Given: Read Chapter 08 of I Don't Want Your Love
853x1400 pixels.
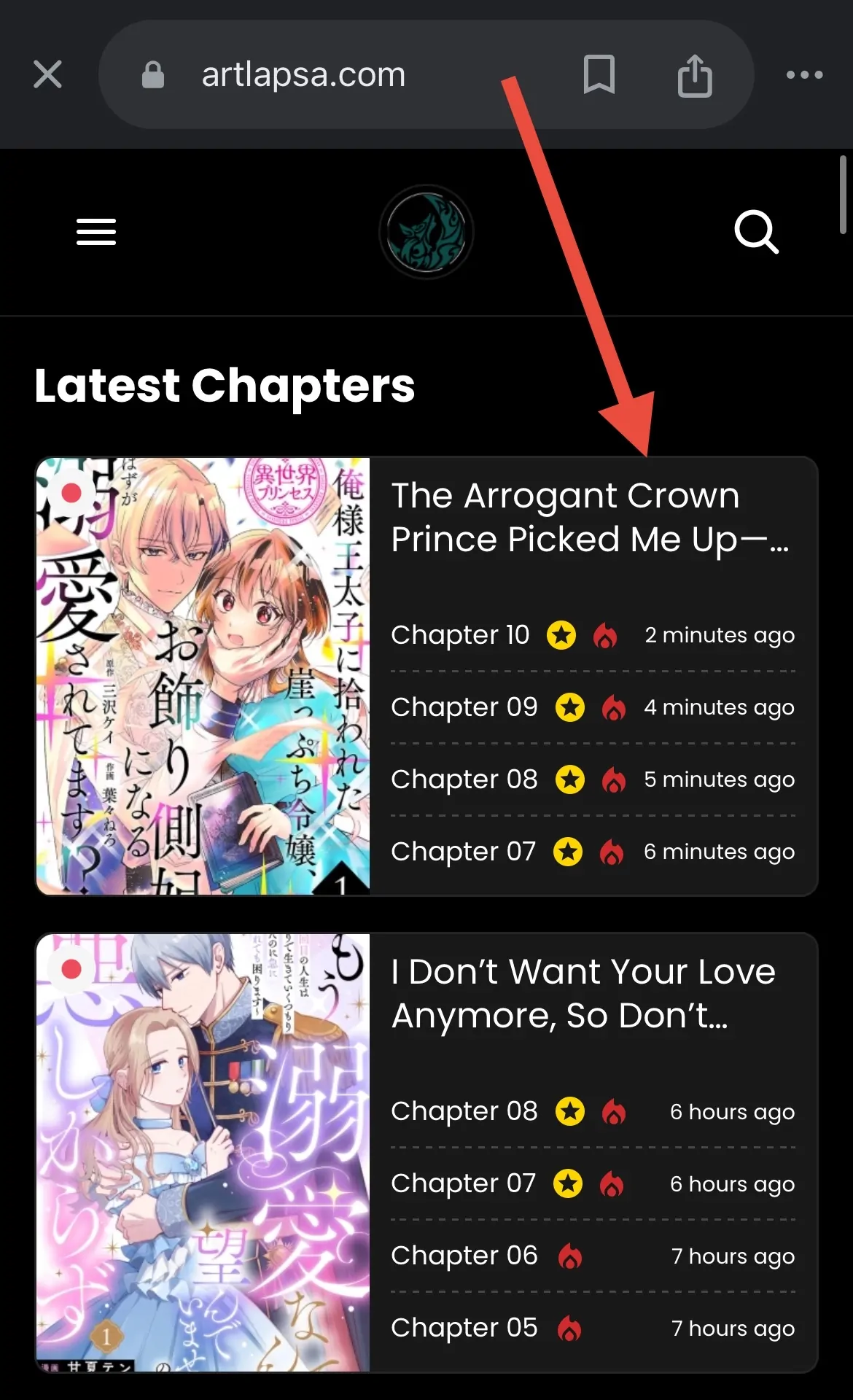Looking at the screenshot, I should [x=464, y=1111].
